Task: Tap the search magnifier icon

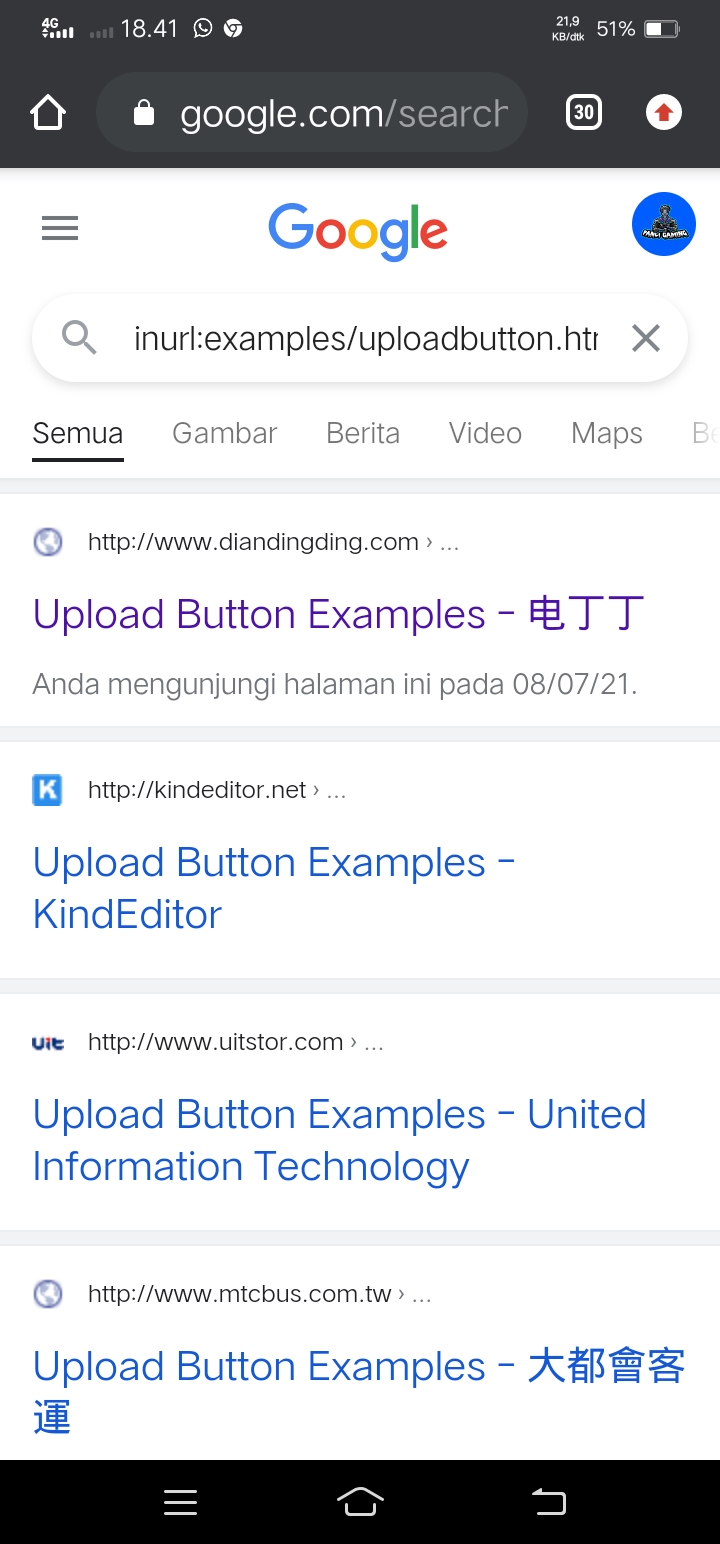Action: [80, 338]
